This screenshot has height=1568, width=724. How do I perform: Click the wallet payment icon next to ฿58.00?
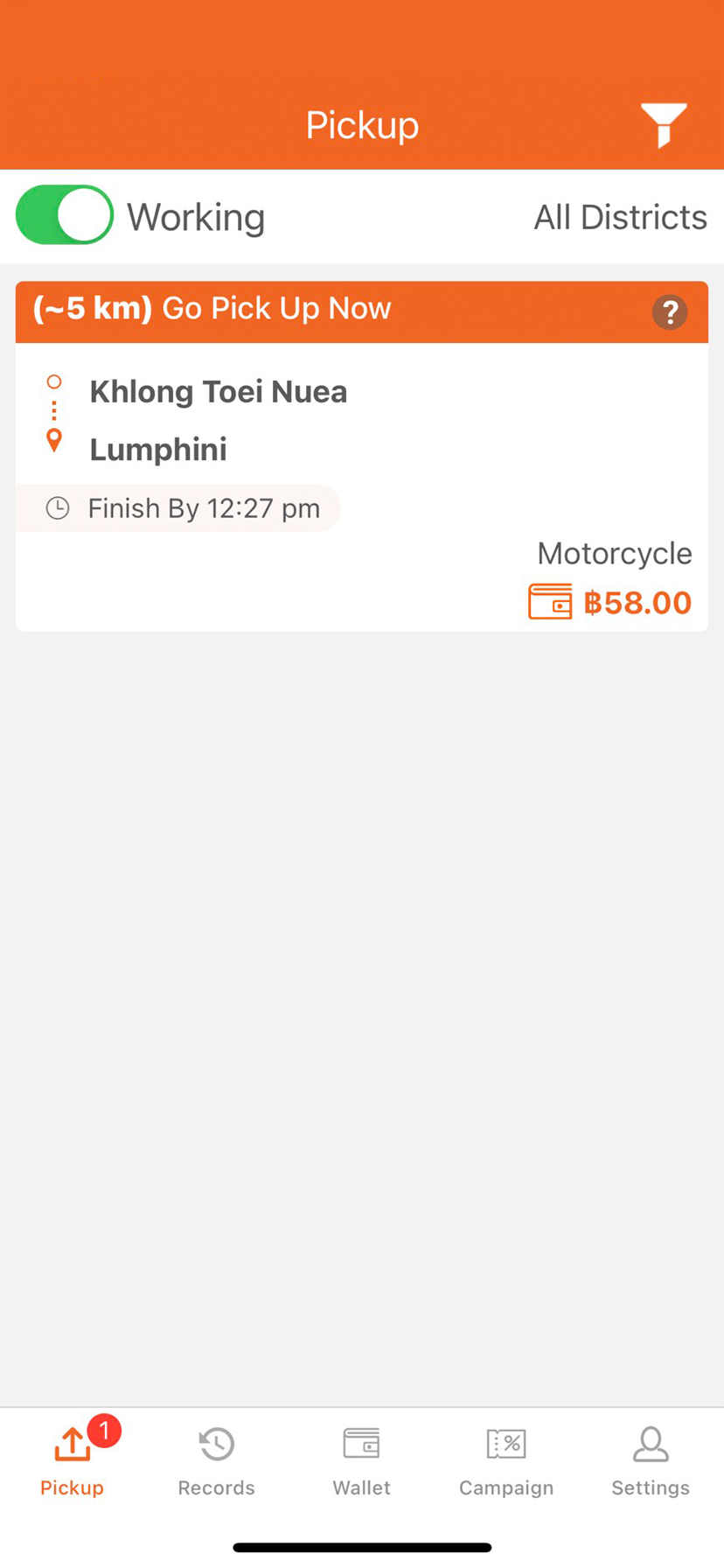(549, 601)
